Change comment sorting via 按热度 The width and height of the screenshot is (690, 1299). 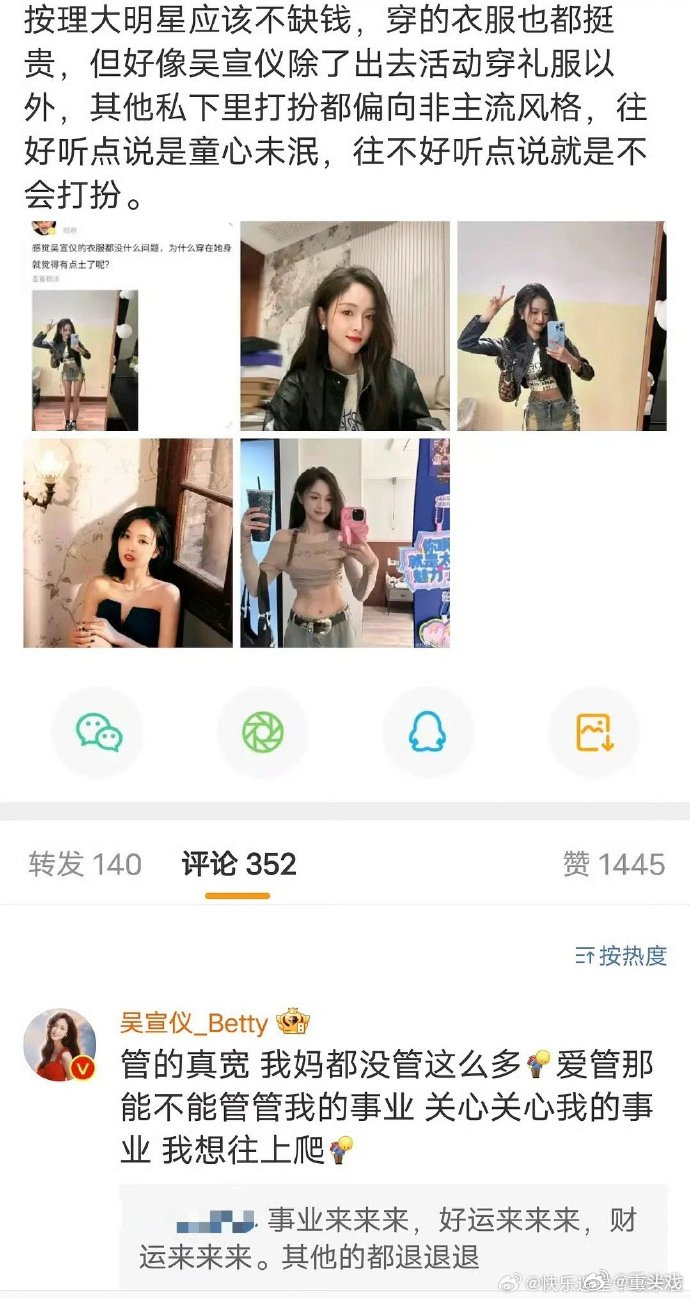point(621,956)
